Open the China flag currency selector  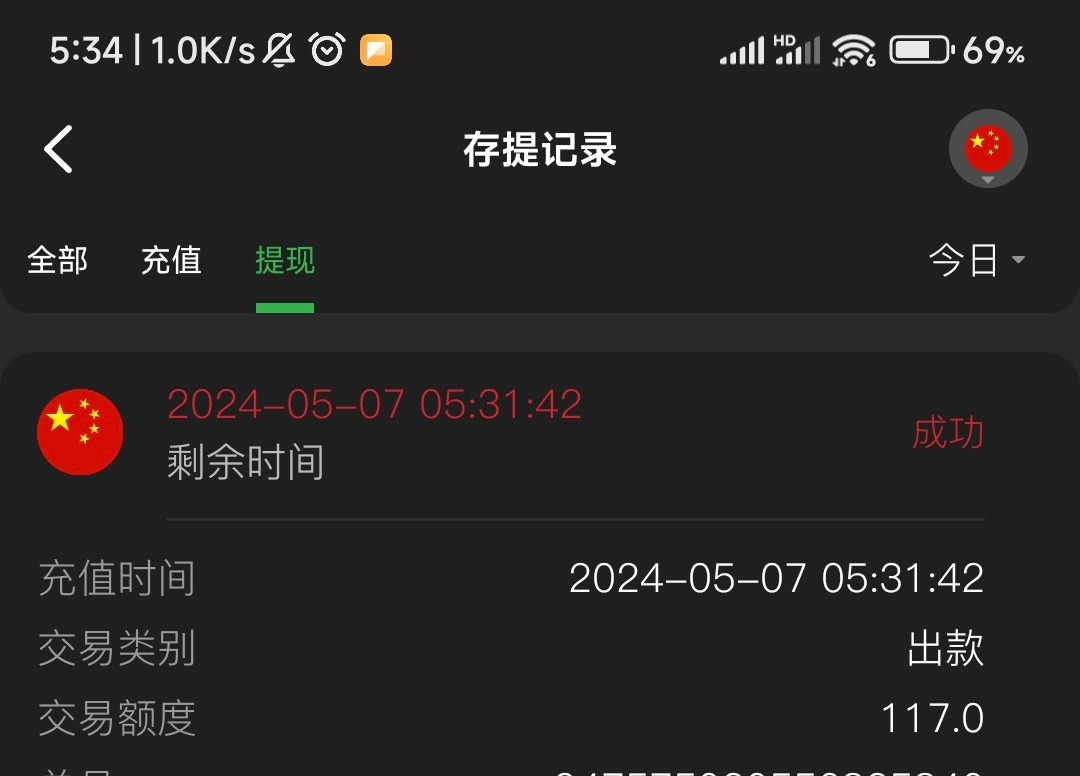click(987, 149)
